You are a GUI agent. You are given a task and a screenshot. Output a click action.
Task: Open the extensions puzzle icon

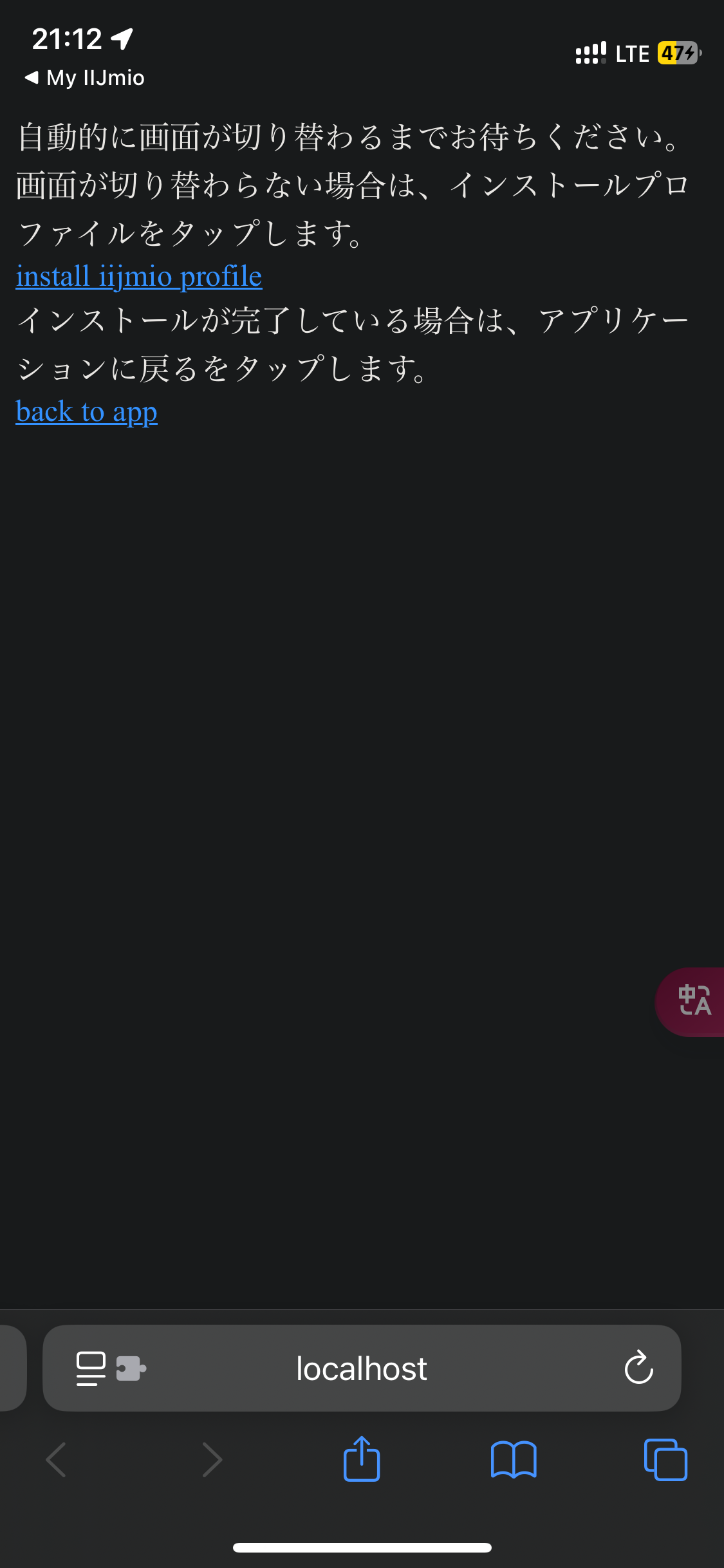pyautogui.click(x=131, y=1368)
